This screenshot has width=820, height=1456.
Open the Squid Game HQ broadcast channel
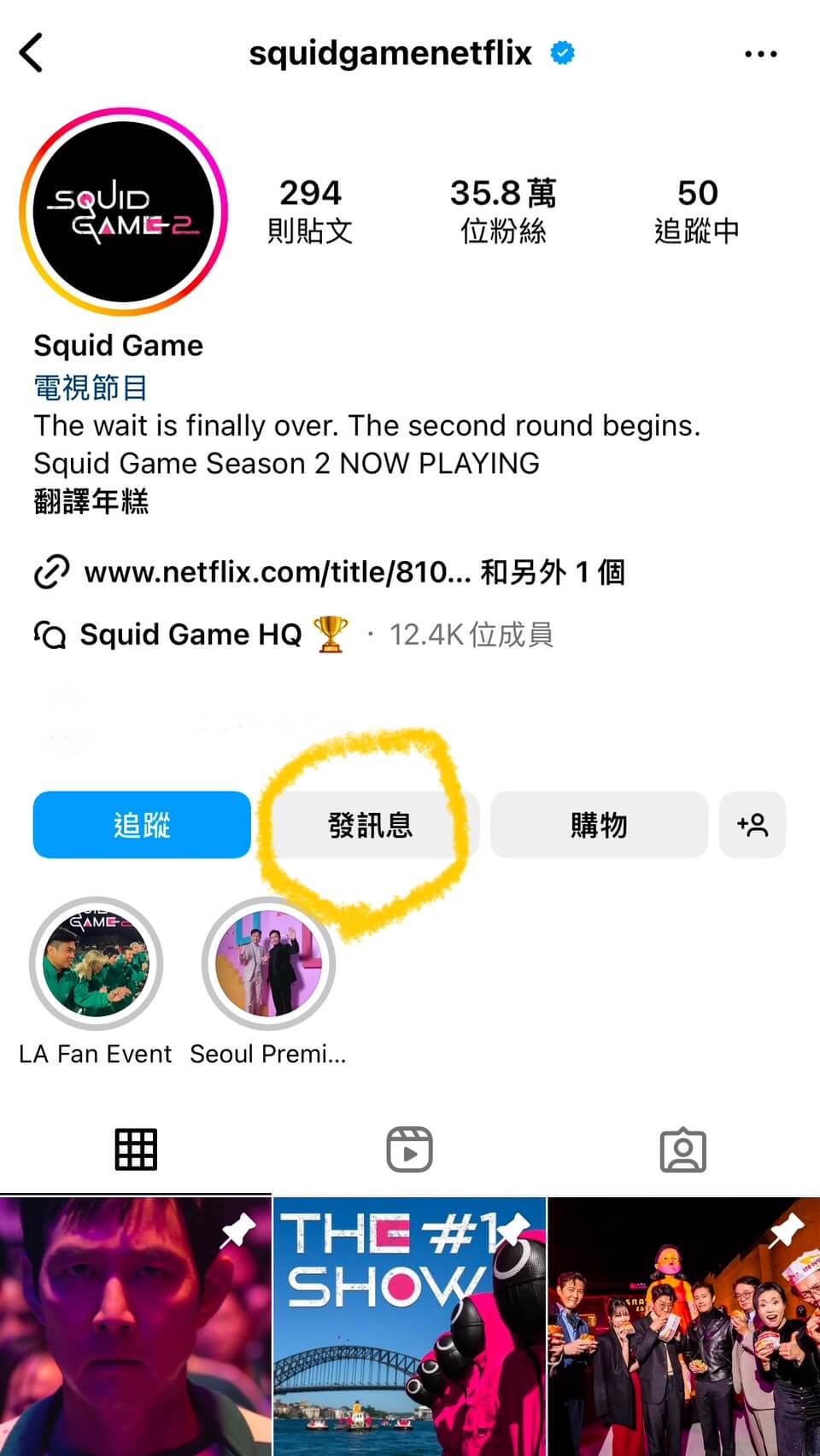190,634
